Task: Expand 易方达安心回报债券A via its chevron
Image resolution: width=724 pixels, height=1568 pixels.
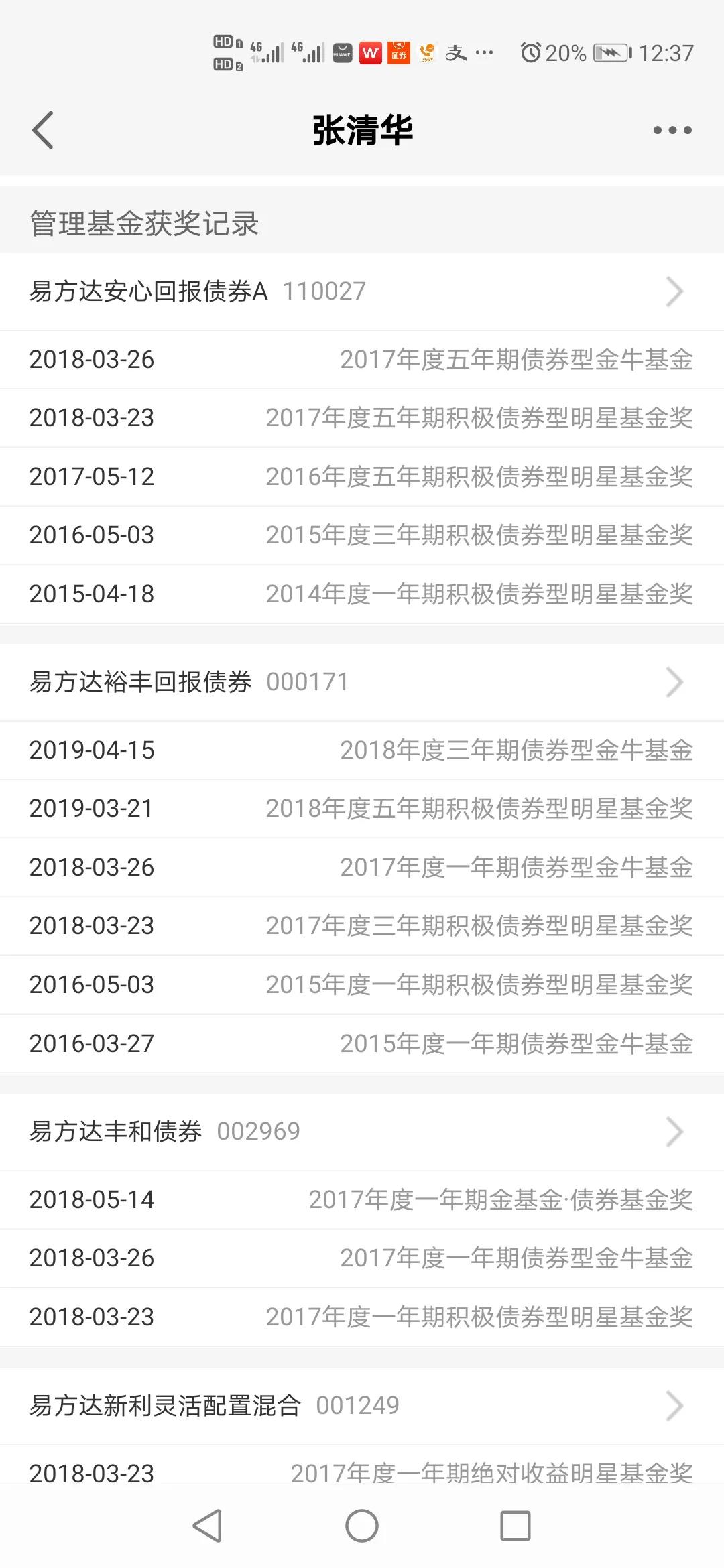Action: (674, 291)
